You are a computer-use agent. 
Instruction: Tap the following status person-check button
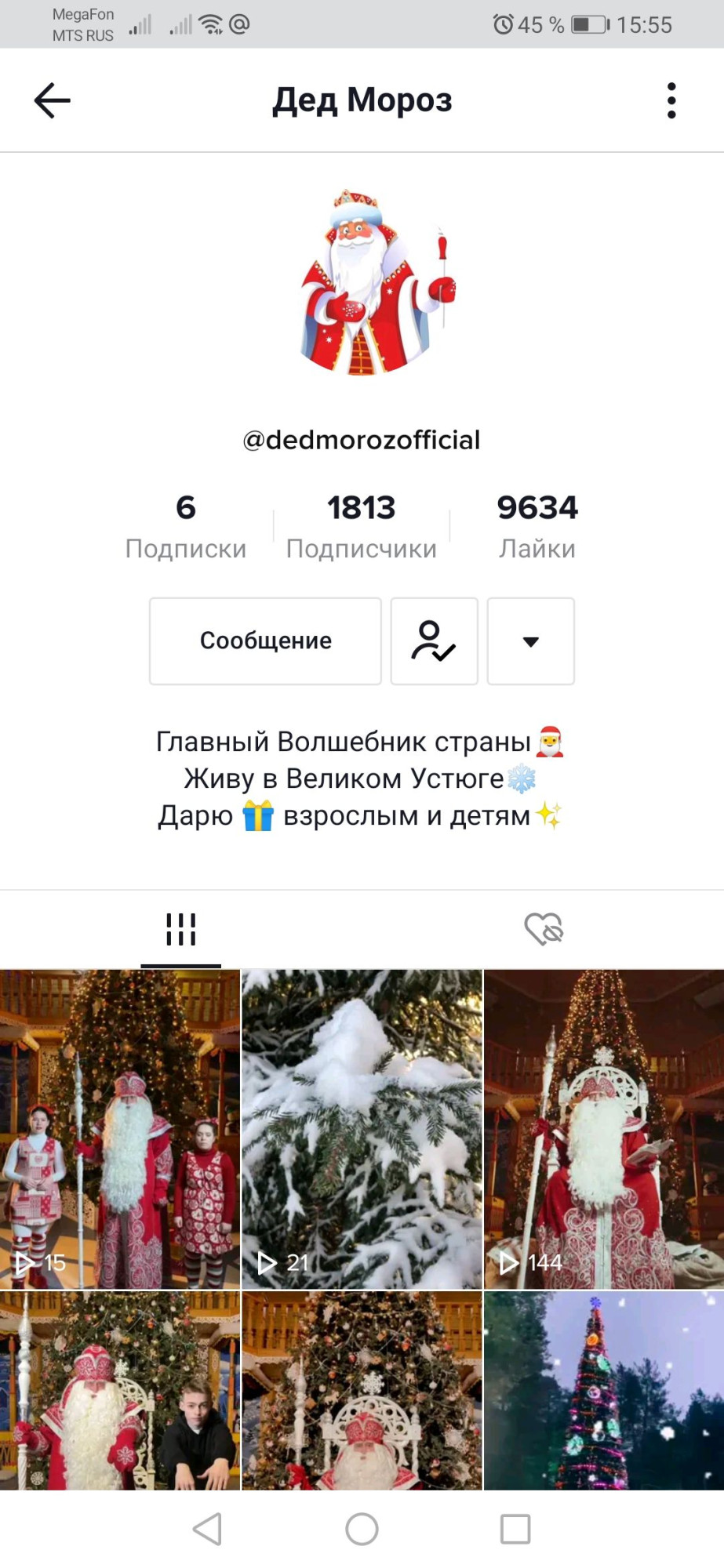pos(435,641)
